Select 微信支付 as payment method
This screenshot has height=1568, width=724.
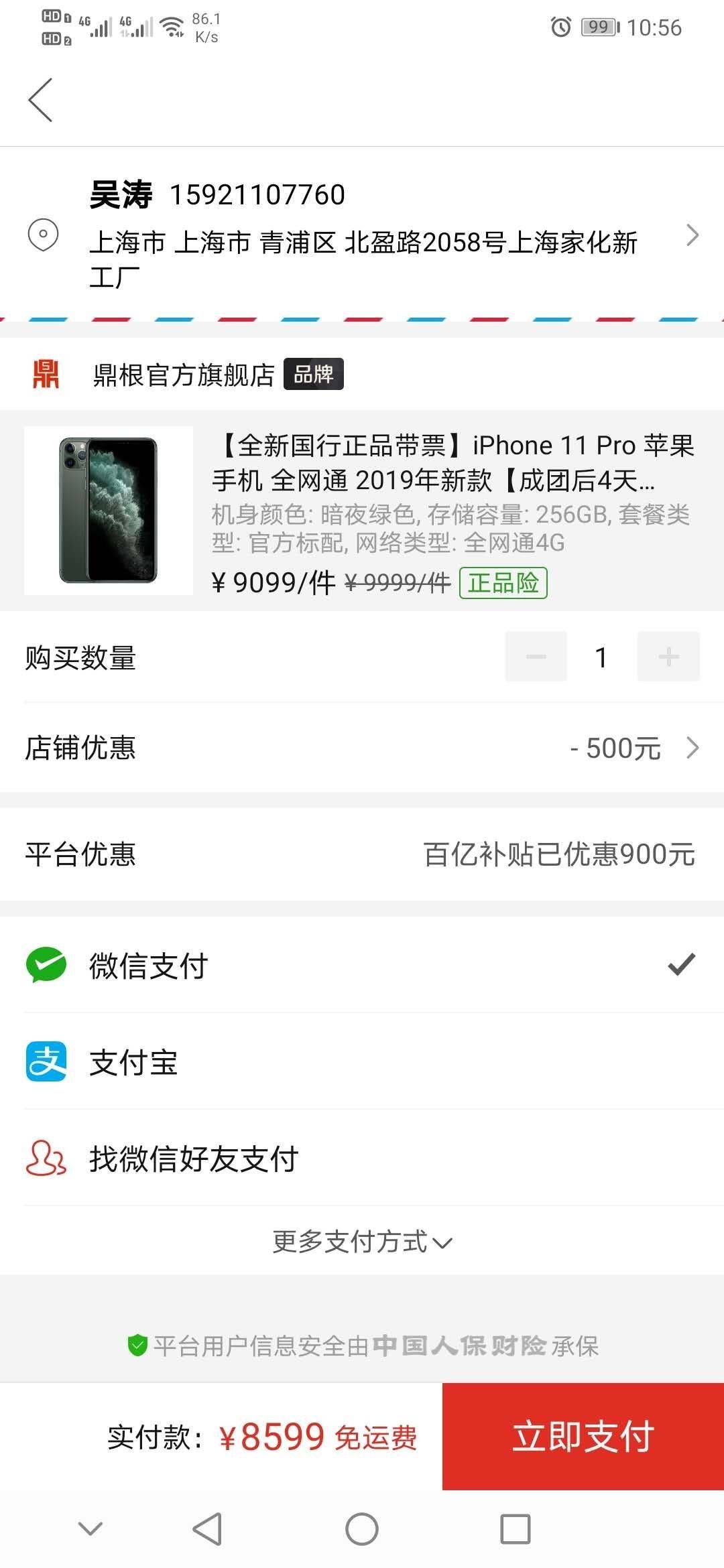tap(362, 965)
